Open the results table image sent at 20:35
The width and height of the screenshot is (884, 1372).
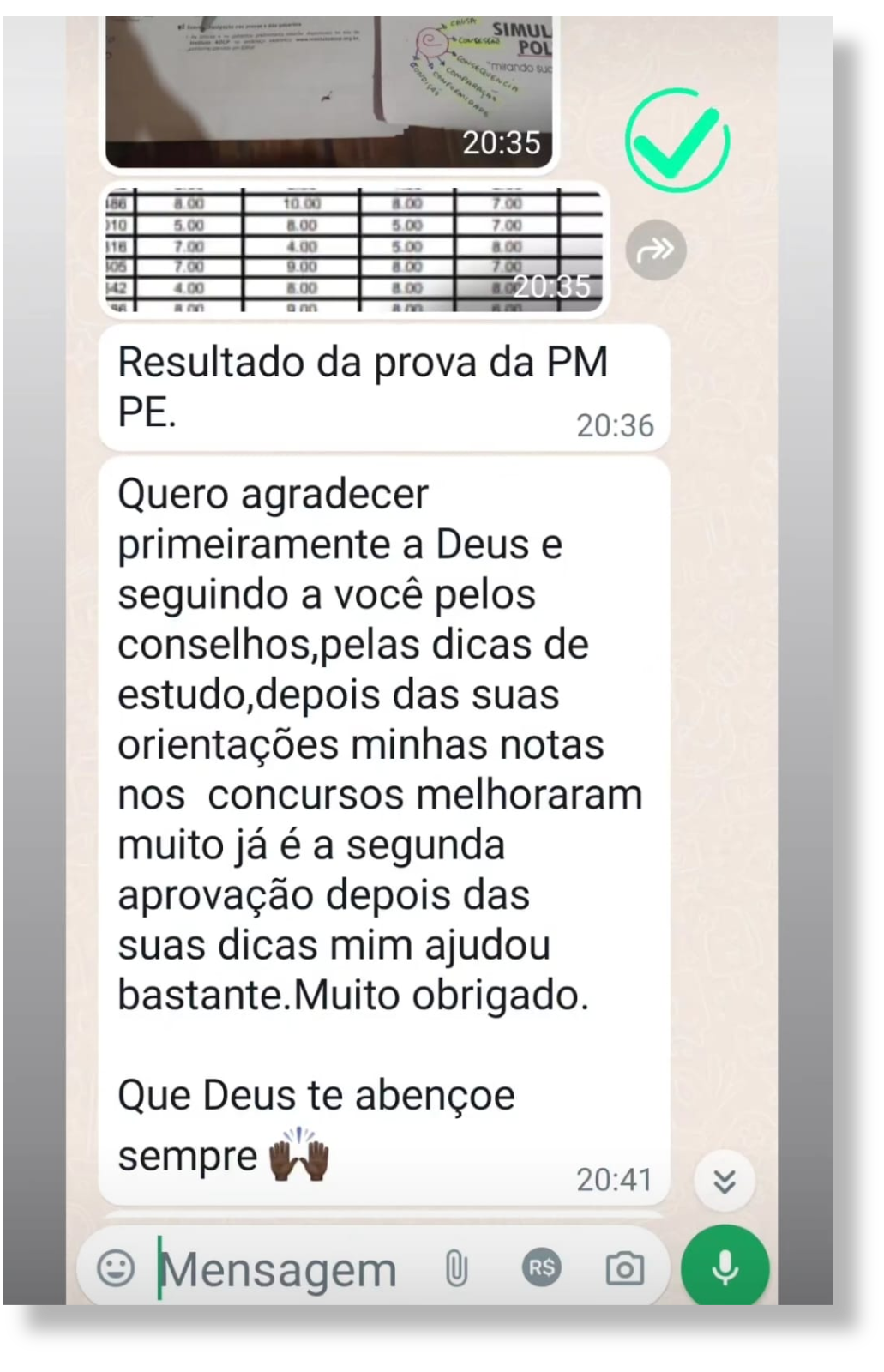355,249
